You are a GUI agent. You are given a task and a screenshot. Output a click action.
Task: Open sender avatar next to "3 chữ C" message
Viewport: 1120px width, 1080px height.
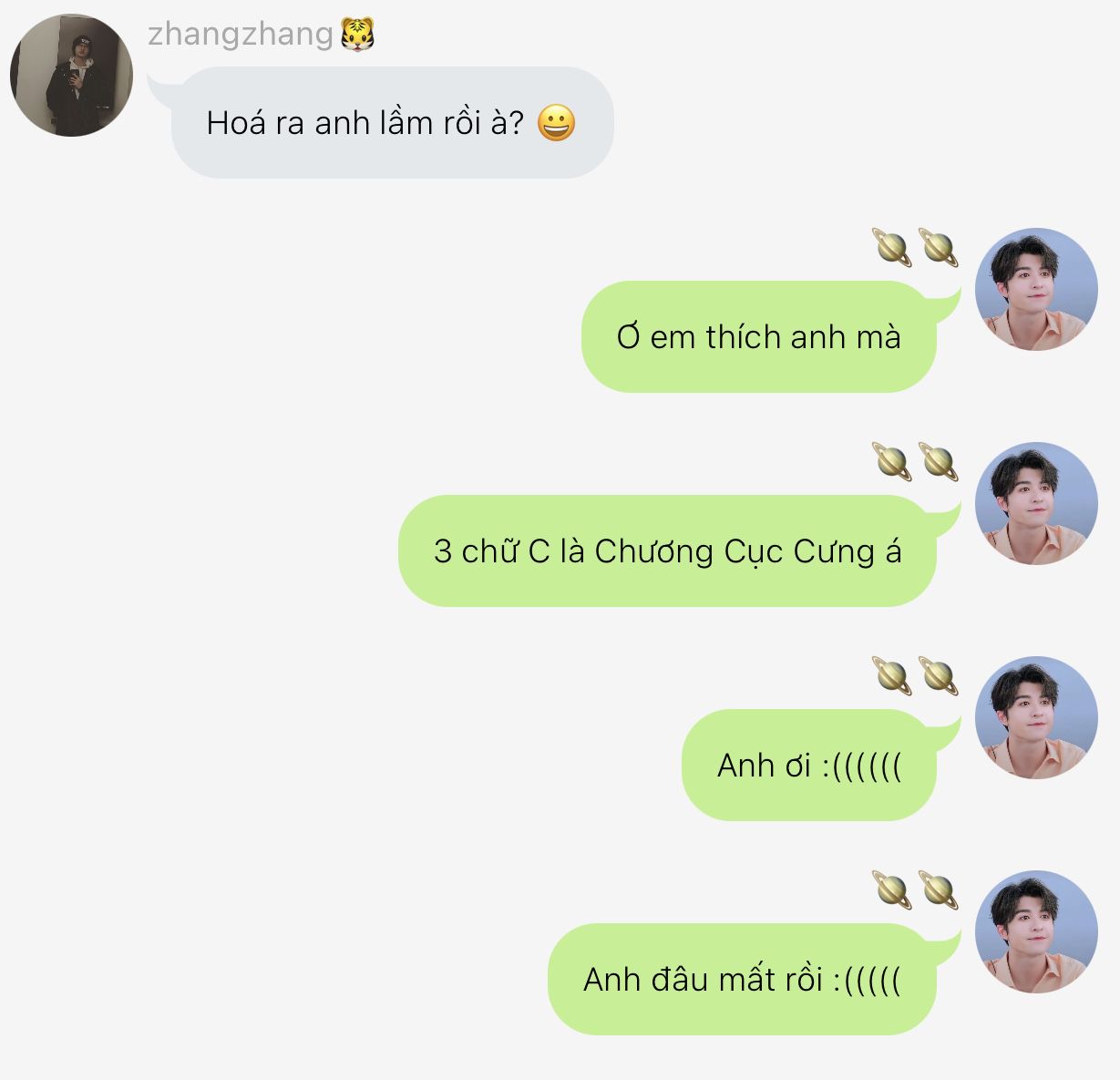click(x=1036, y=504)
